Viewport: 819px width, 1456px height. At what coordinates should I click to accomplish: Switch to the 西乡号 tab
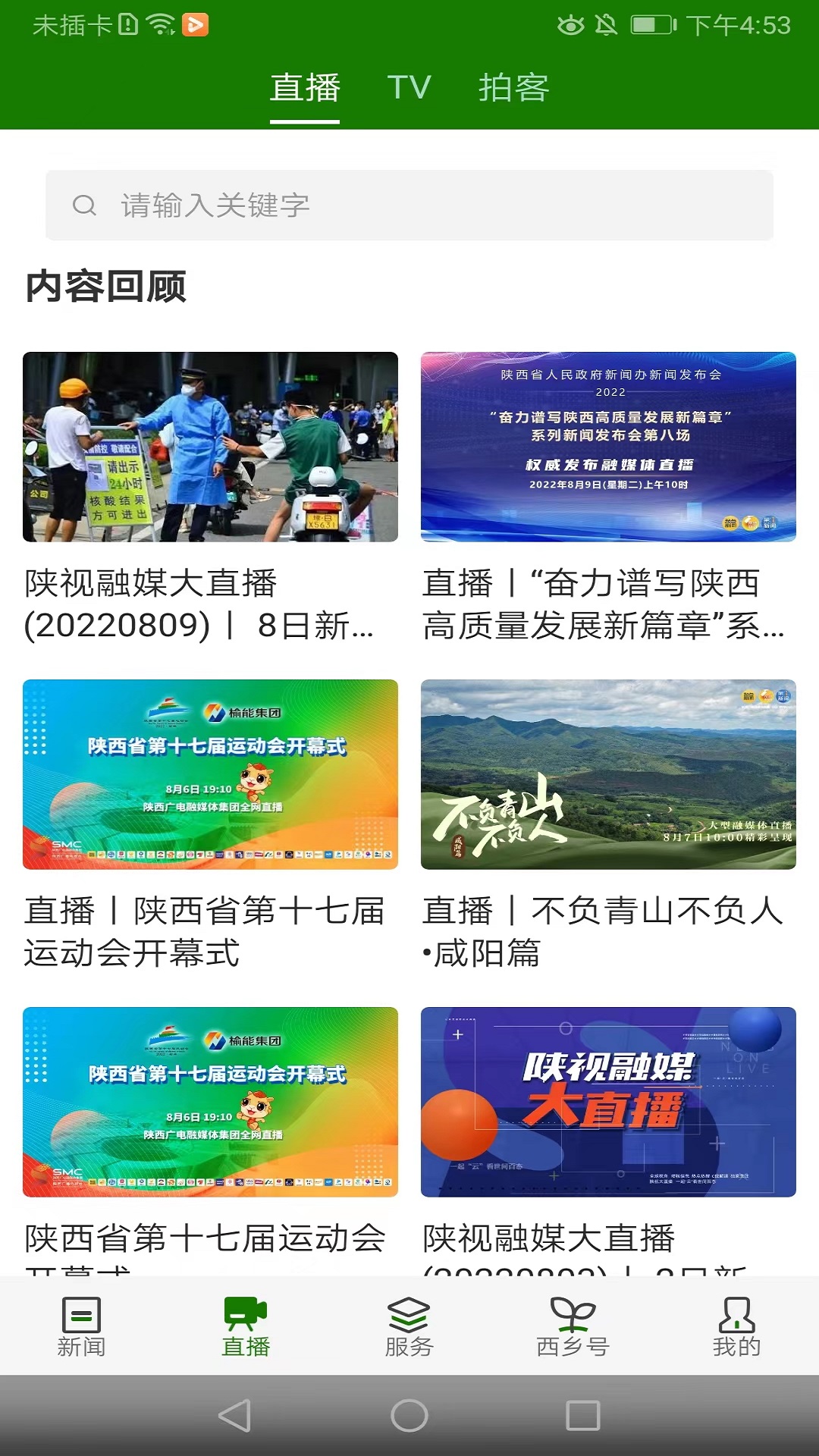pos(573,1326)
